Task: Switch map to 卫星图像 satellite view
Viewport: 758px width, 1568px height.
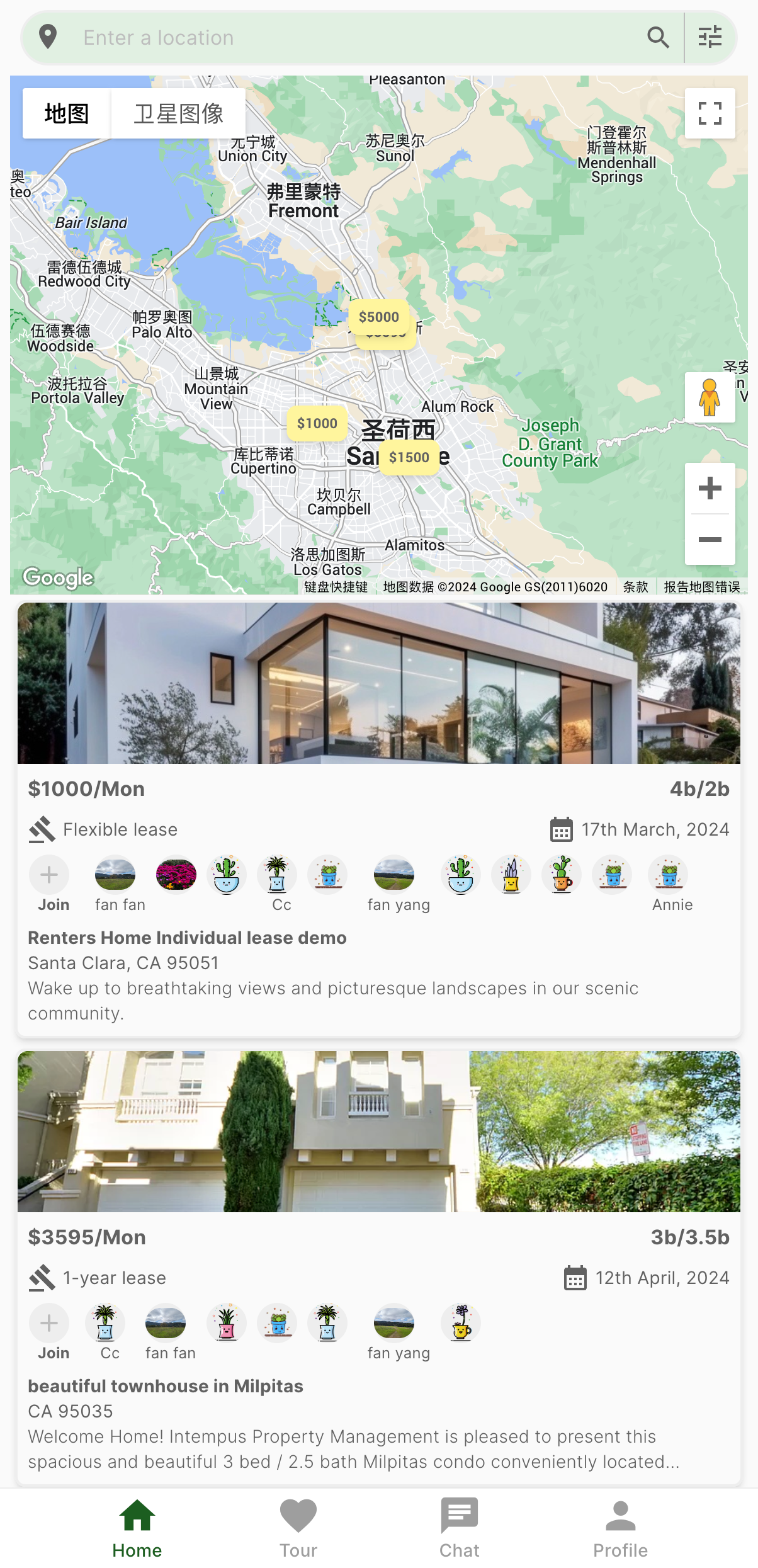Action: click(x=179, y=114)
